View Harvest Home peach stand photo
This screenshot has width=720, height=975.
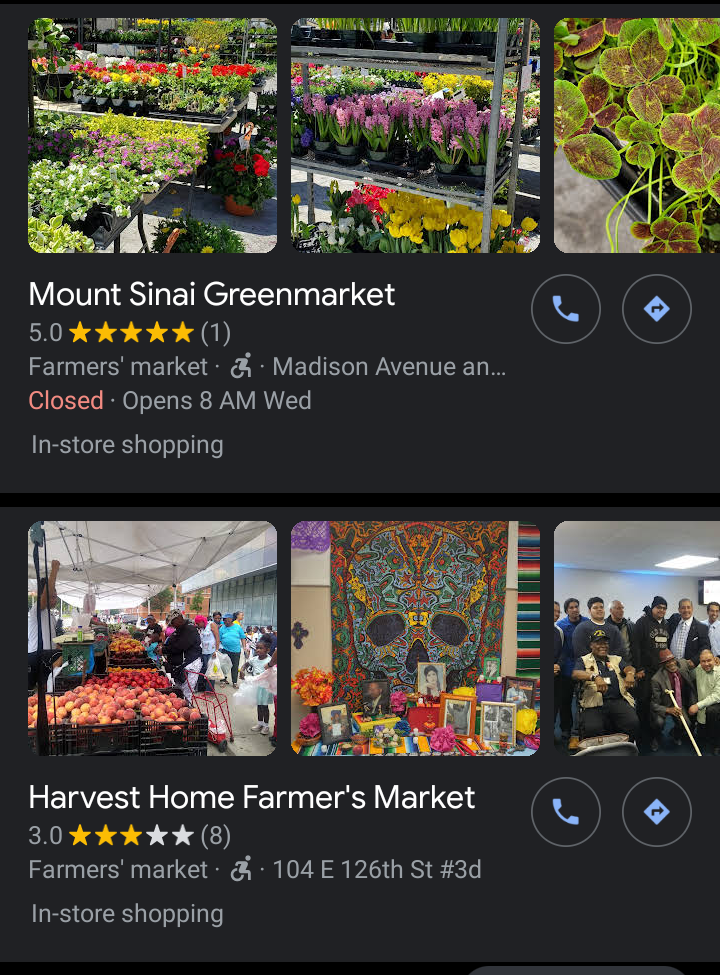pyautogui.click(x=153, y=638)
